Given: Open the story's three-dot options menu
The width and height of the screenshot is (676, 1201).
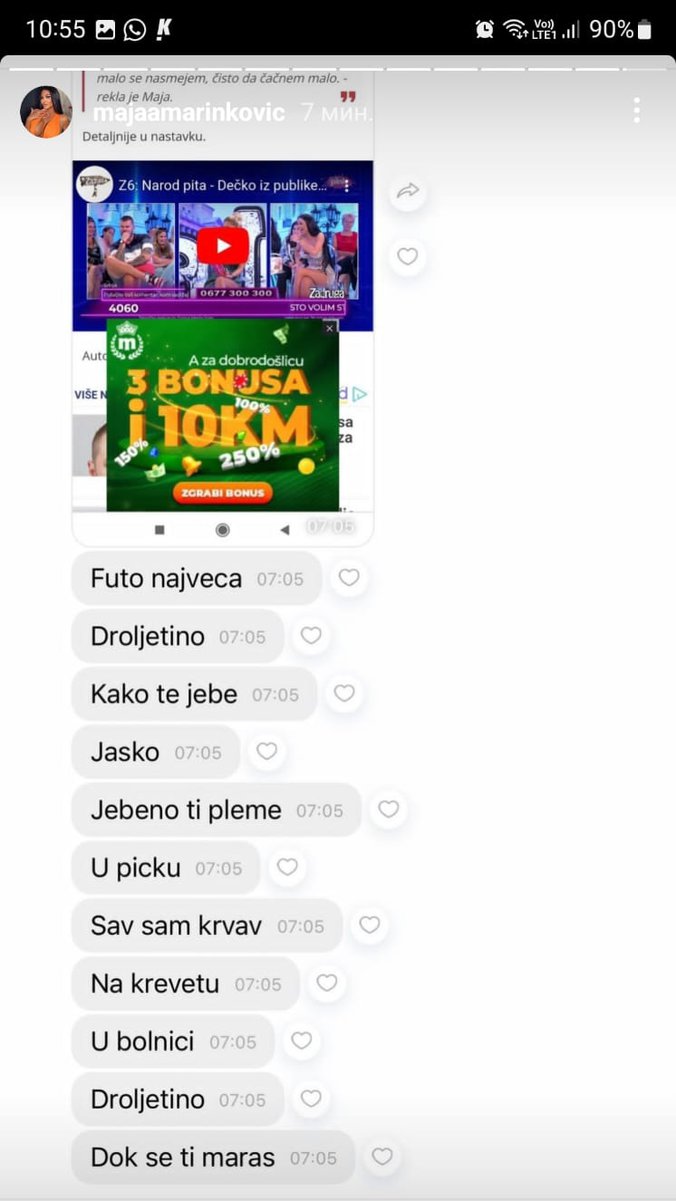Looking at the screenshot, I should pos(637,110).
